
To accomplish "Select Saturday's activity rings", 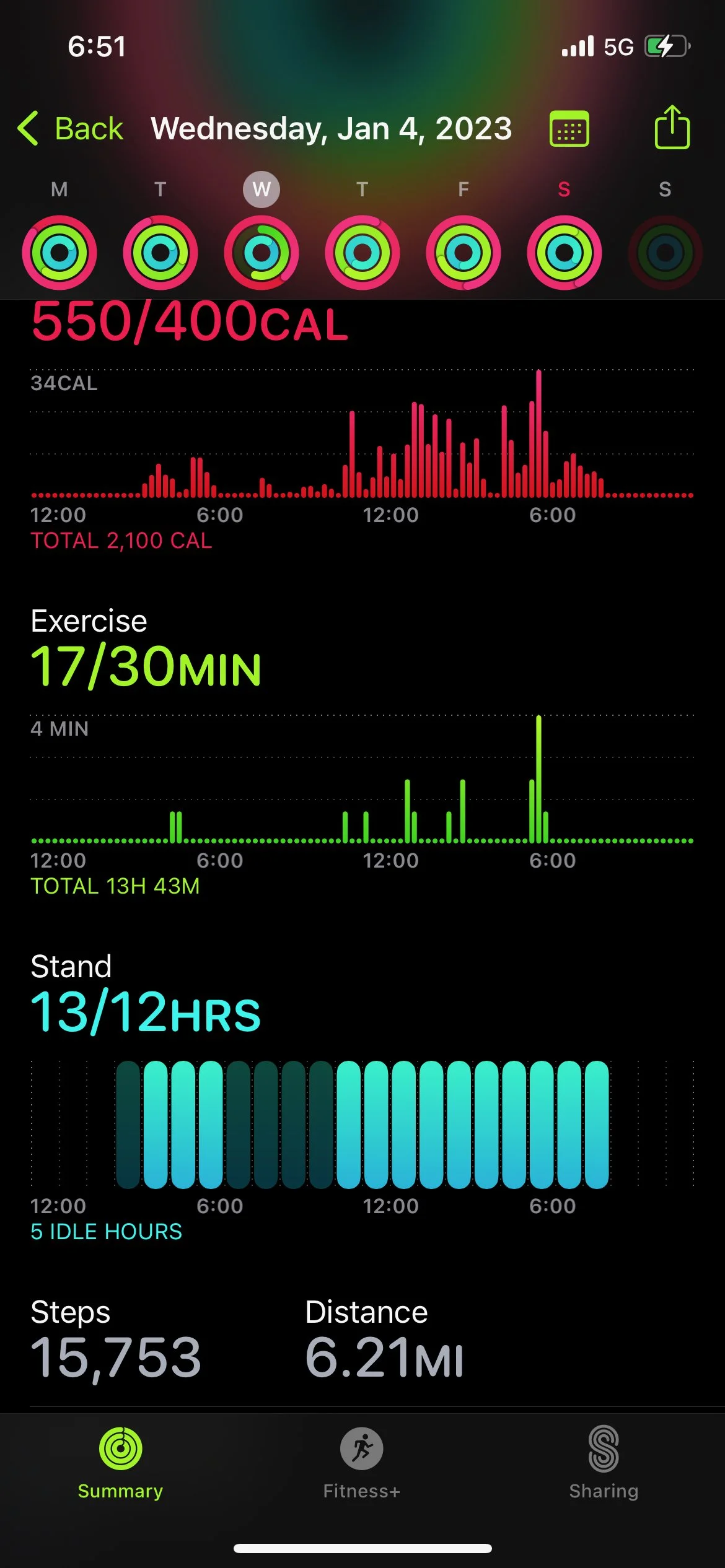I will point(565,253).
